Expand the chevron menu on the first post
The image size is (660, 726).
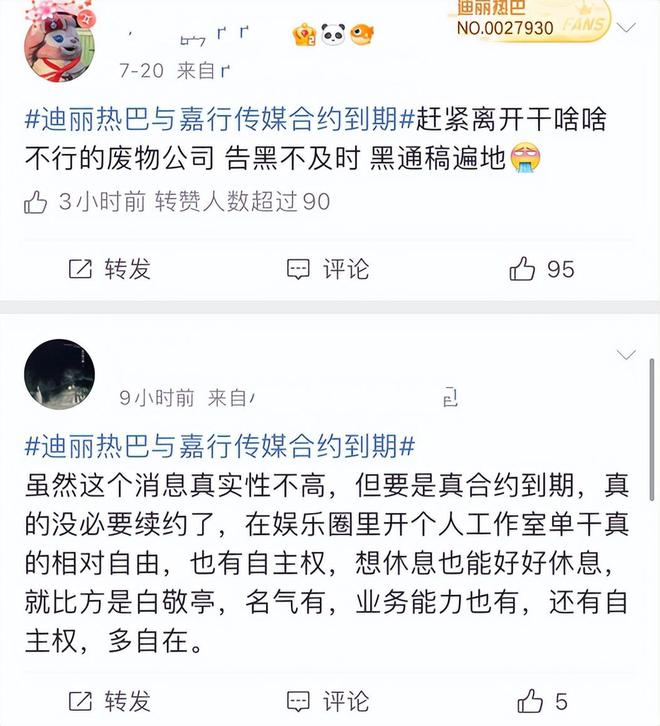pyautogui.click(x=627, y=27)
